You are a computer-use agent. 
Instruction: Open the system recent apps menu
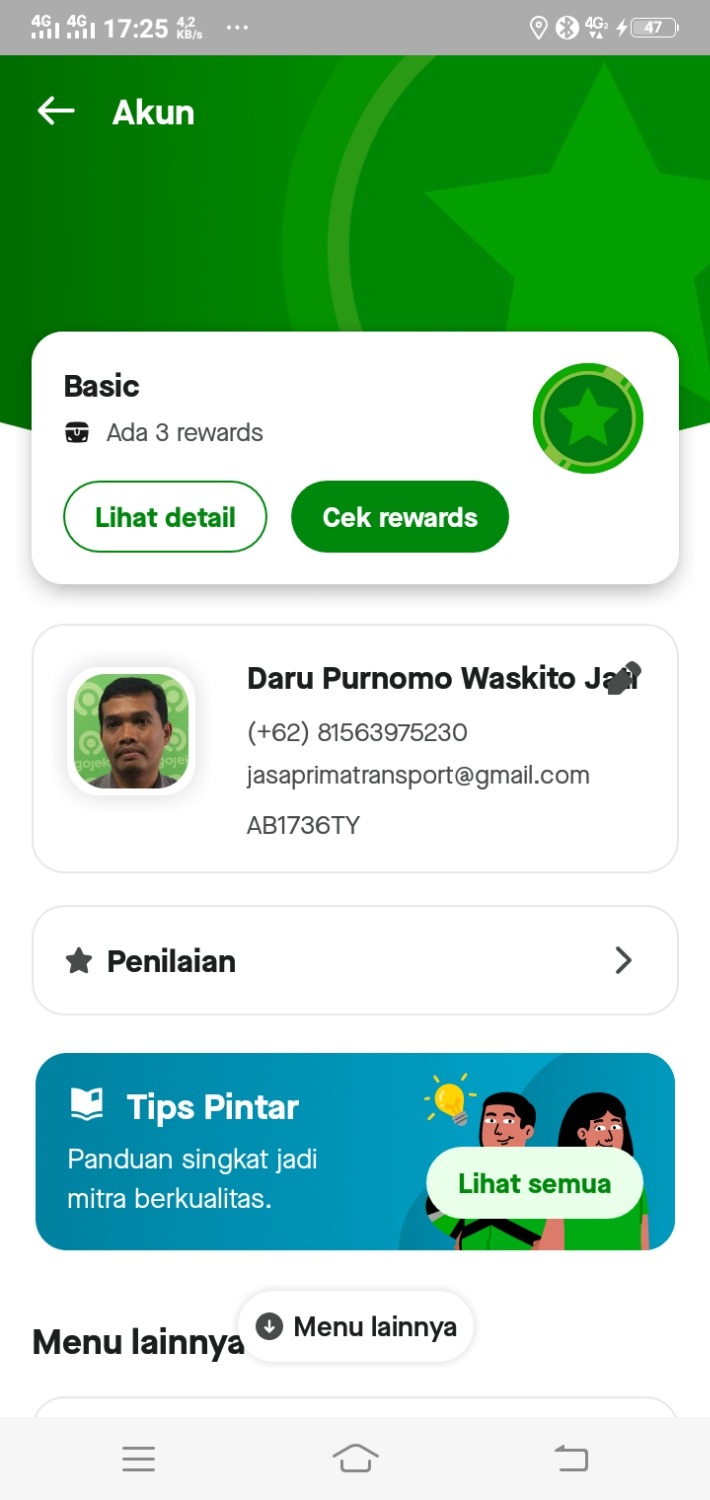(139, 1459)
